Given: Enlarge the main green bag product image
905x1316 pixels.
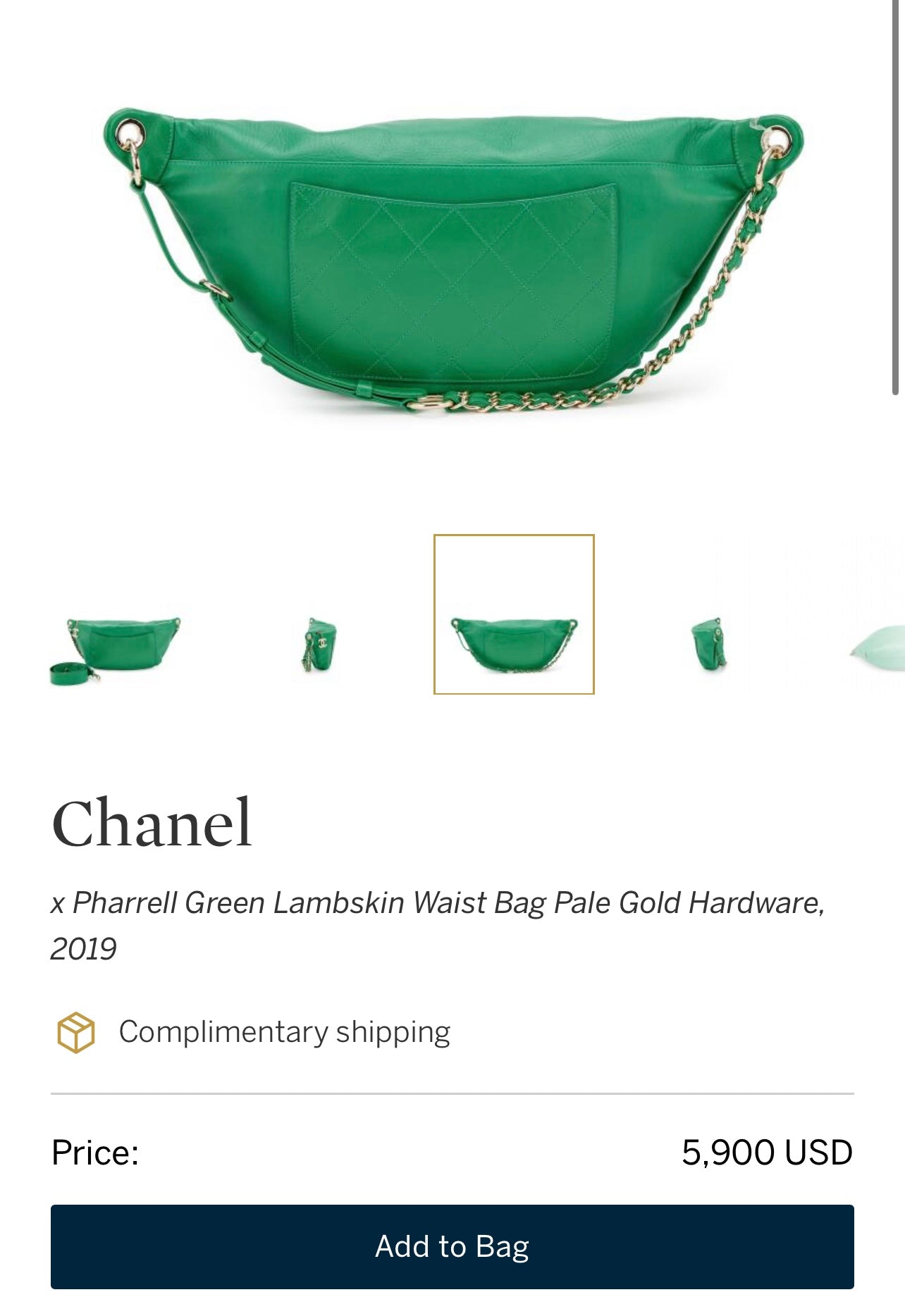Looking at the screenshot, I should pos(451,261).
